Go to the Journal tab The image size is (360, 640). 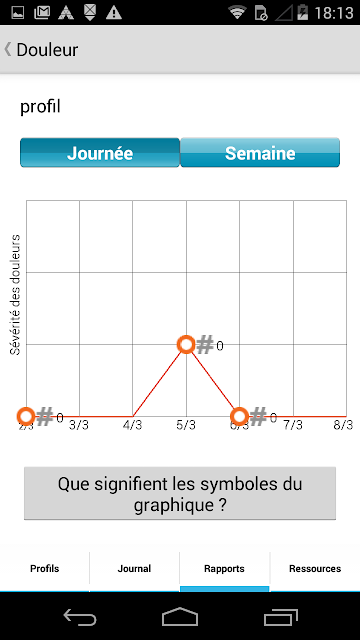coord(134,569)
